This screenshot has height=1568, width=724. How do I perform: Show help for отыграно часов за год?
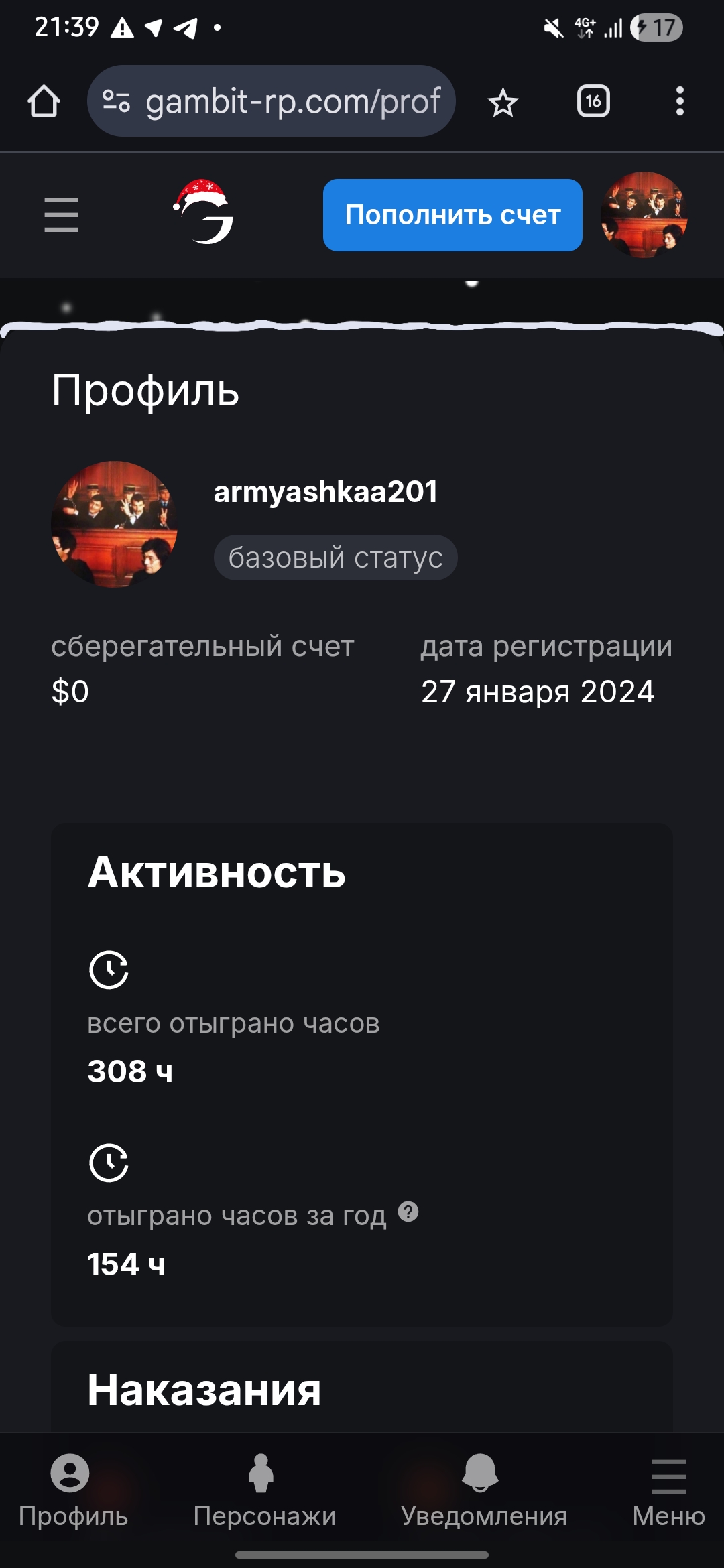[x=408, y=1212]
